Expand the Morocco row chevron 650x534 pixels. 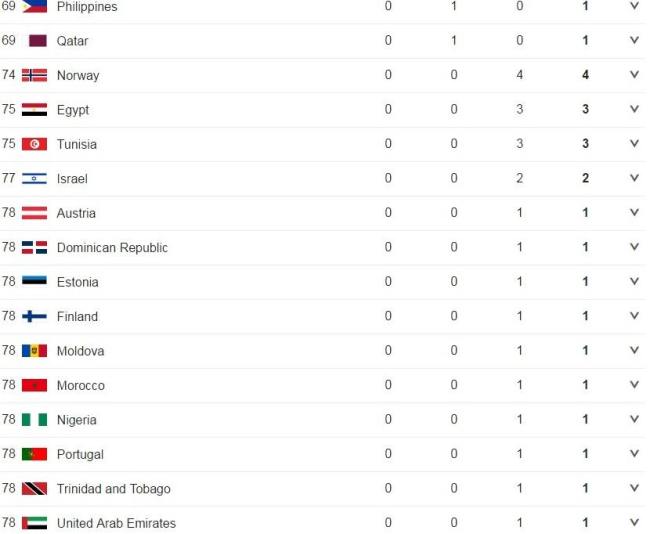634,385
